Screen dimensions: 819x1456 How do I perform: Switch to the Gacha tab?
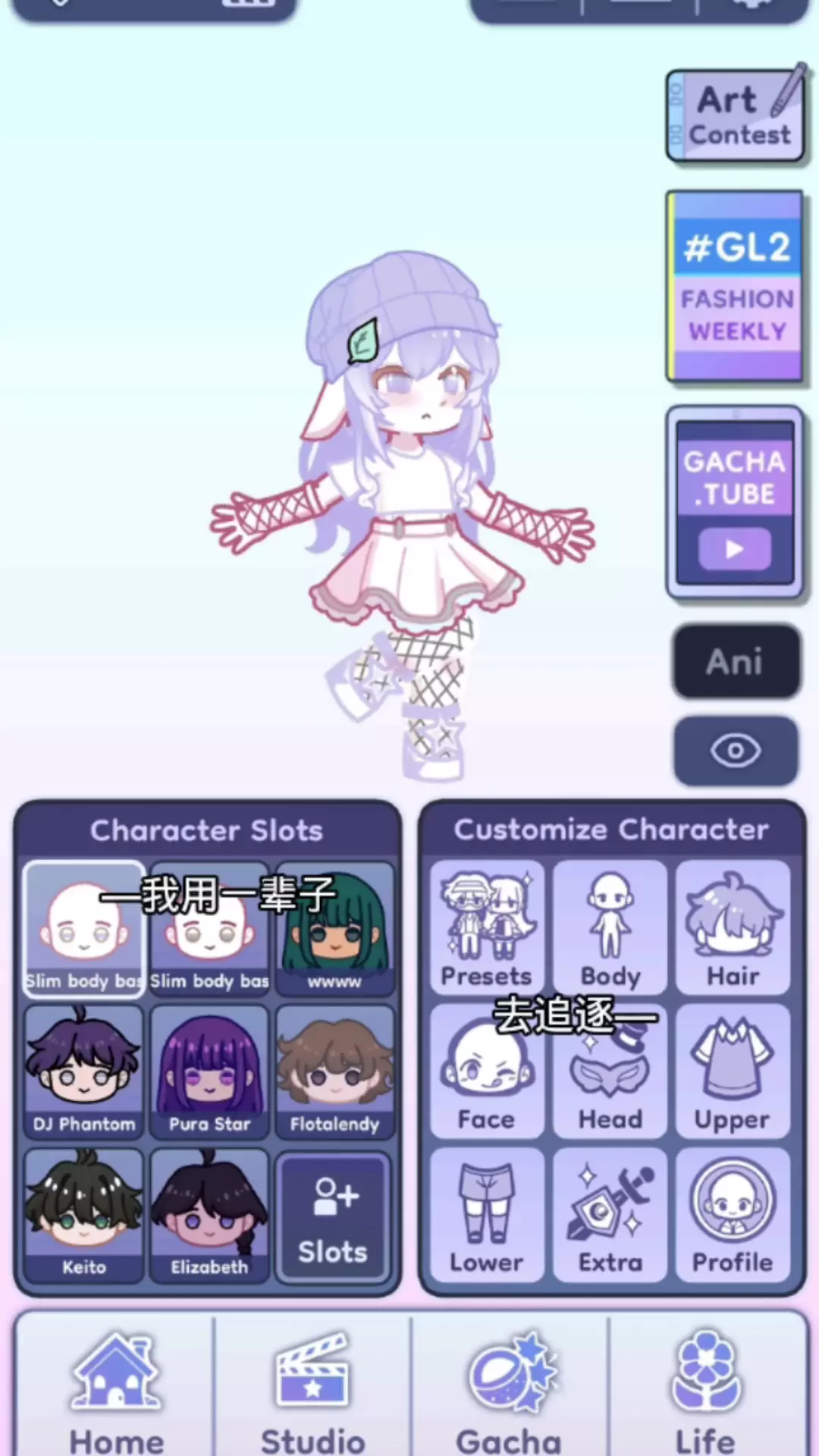(x=510, y=1388)
